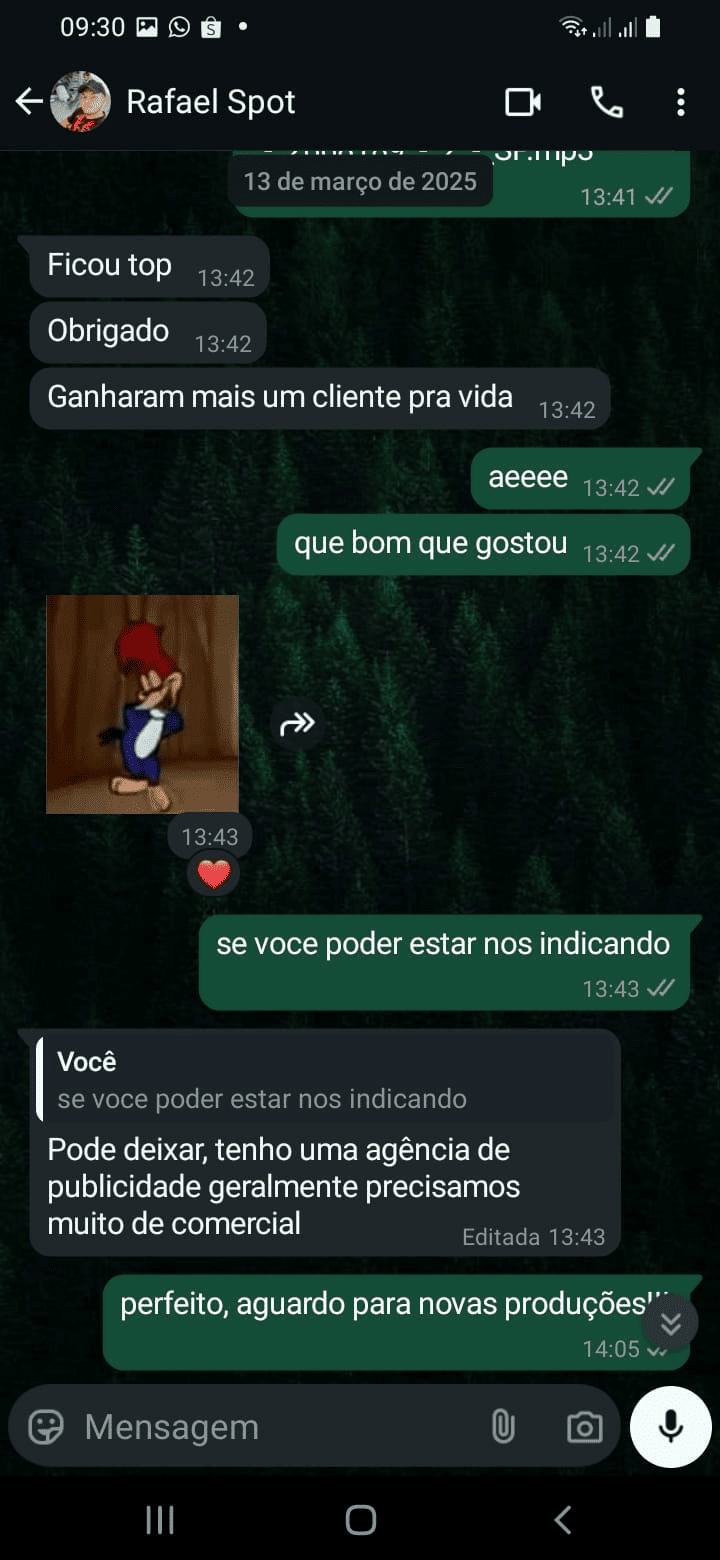The height and width of the screenshot is (1560, 720).
Task: Tap the contact name Rafael Spot
Action: (x=210, y=101)
